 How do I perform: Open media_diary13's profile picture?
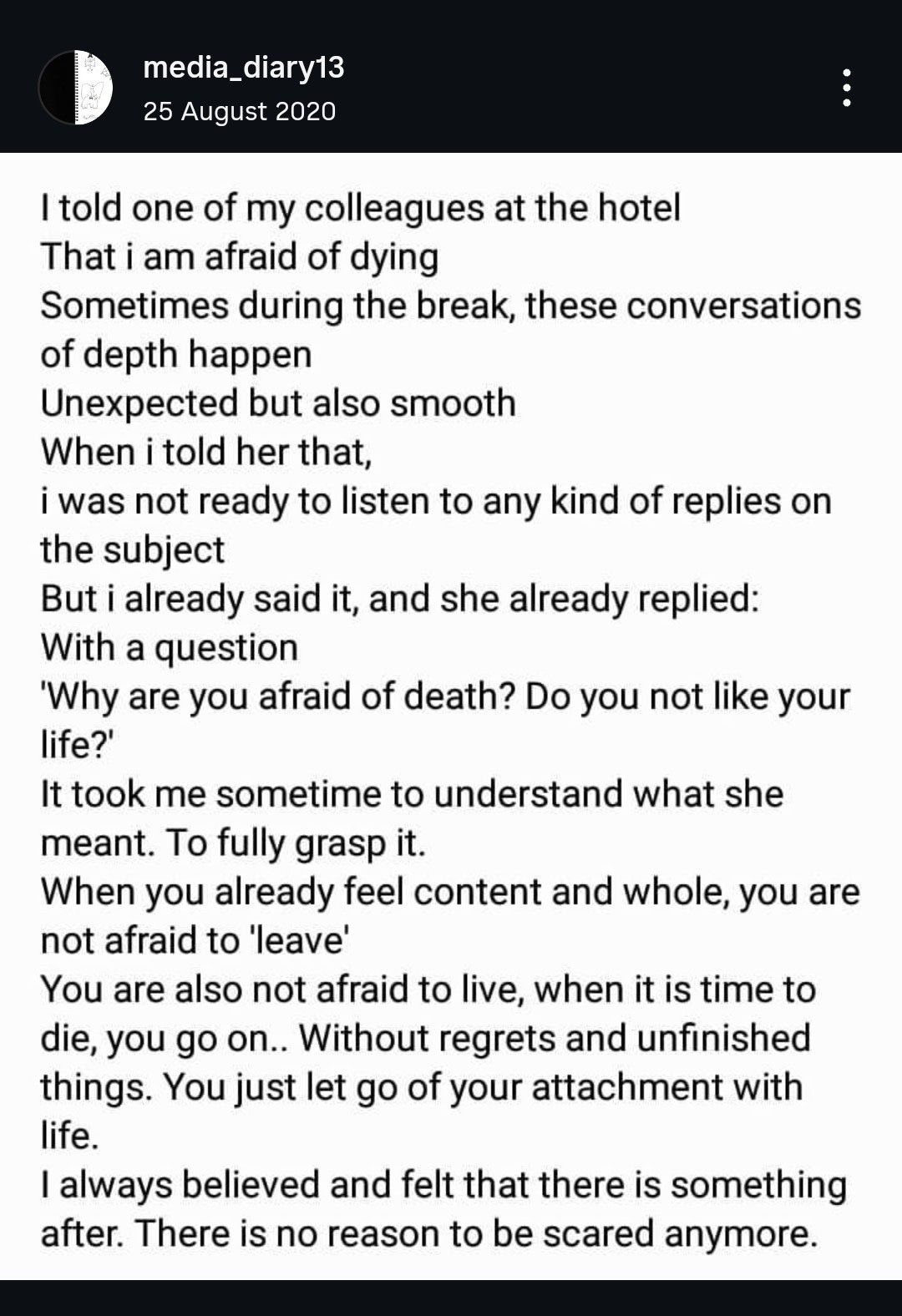click(x=75, y=88)
